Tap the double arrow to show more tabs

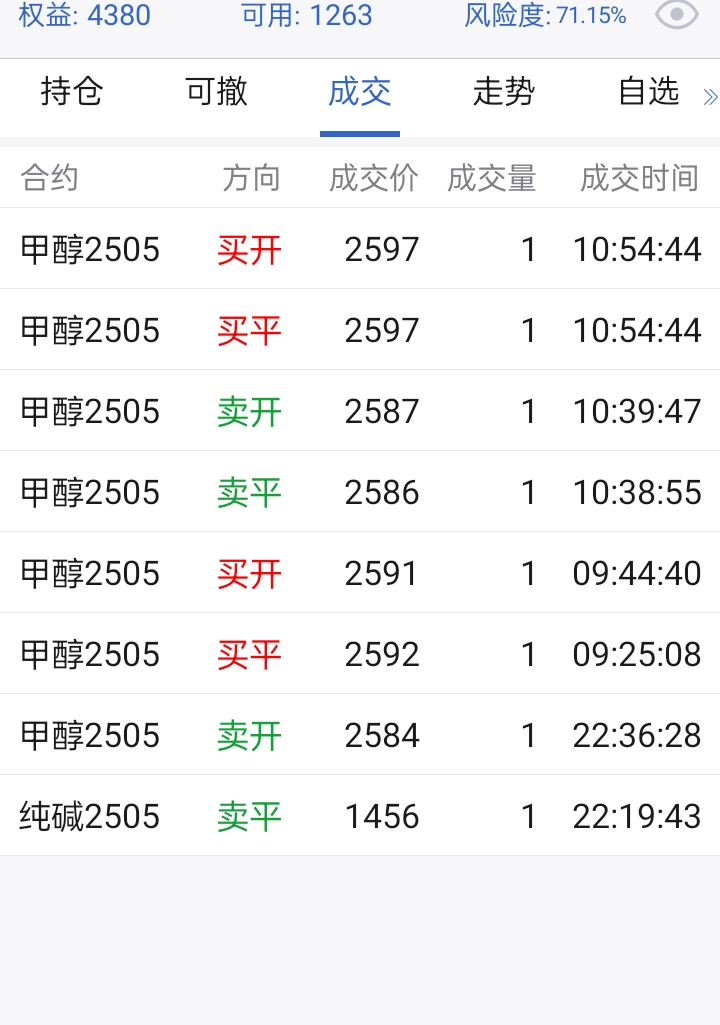tap(710, 97)
